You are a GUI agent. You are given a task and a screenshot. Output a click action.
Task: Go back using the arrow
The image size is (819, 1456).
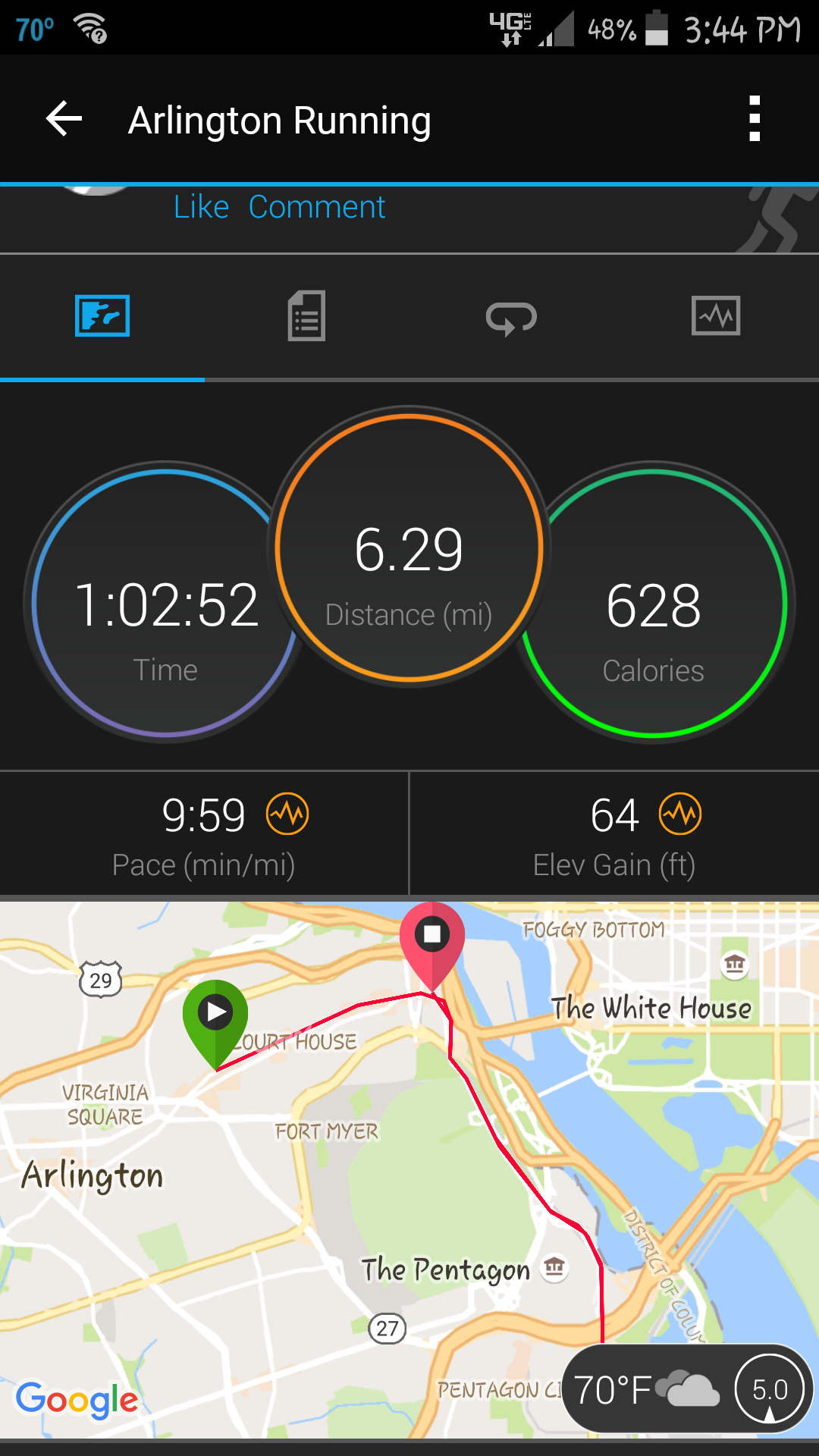(x=64, y=119)
